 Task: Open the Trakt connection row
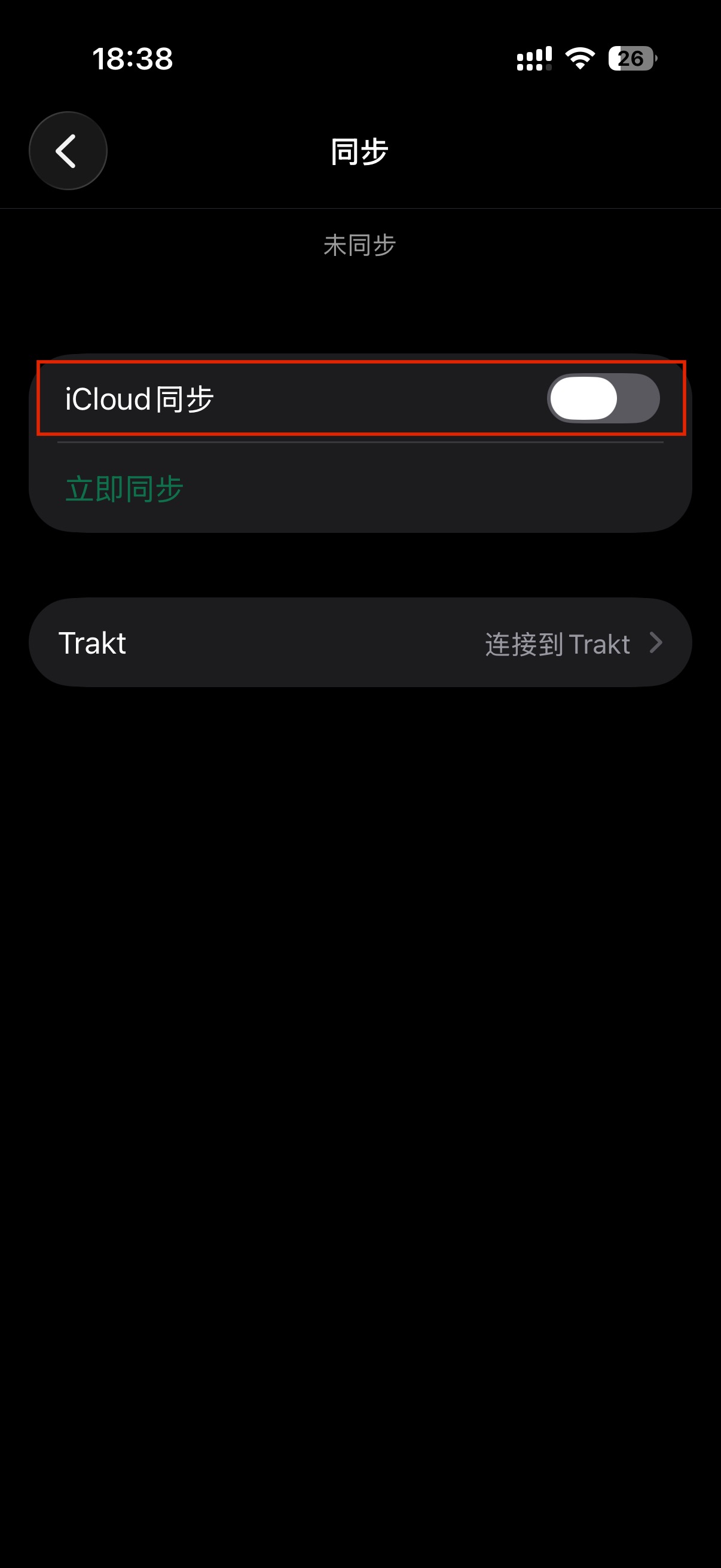[x=360, y=643]
